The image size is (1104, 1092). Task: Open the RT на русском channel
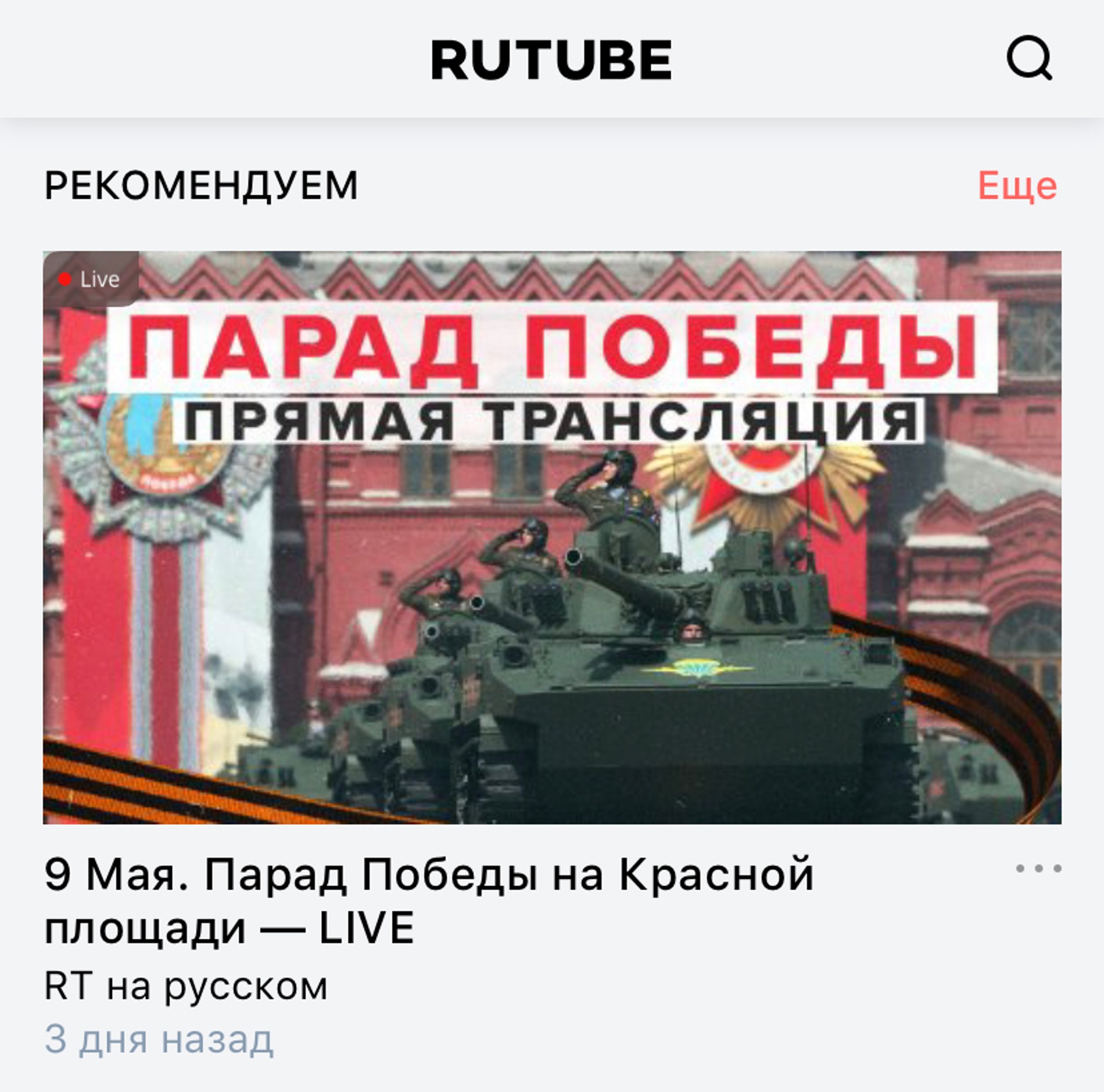tap(186, 986)
